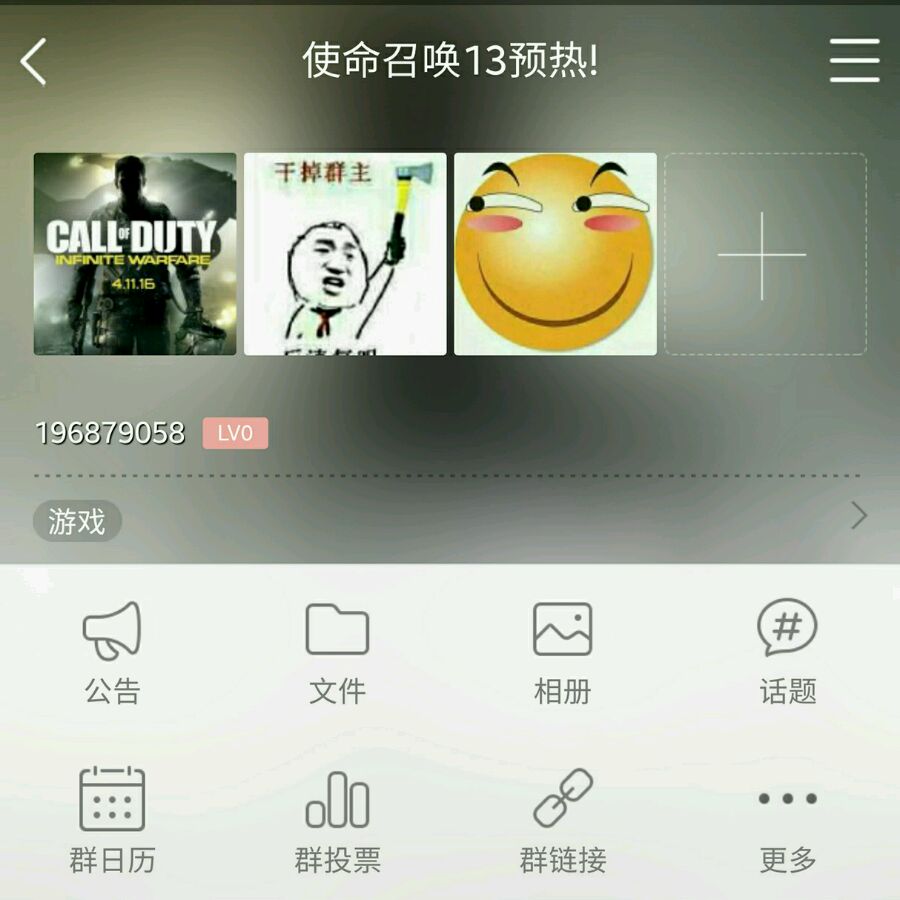900x900 pixels.
Task: Open group voting (群投票)
Action: coord(337,822)
